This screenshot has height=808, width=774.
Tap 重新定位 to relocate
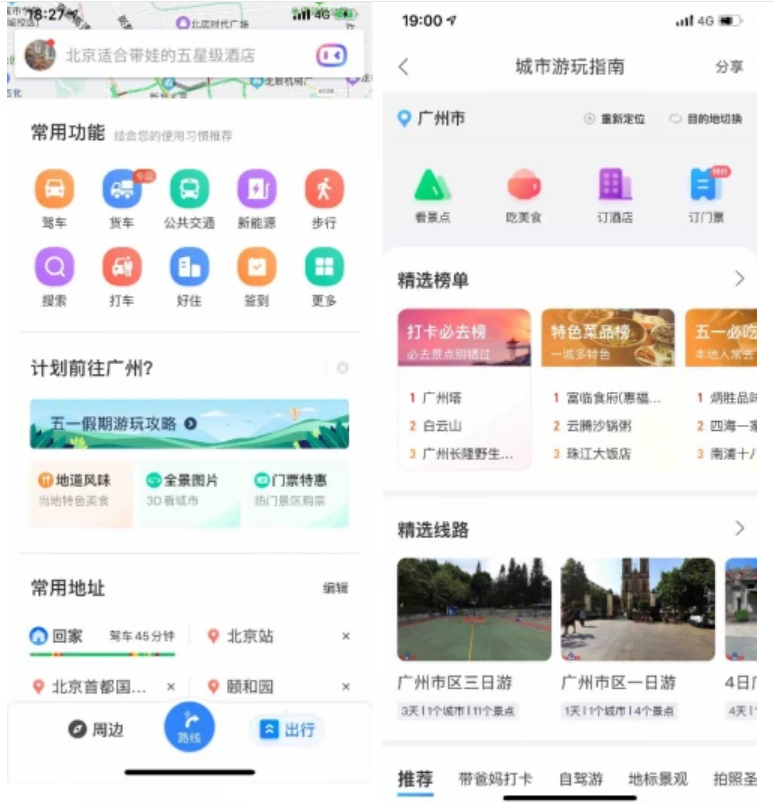point(614,119)
